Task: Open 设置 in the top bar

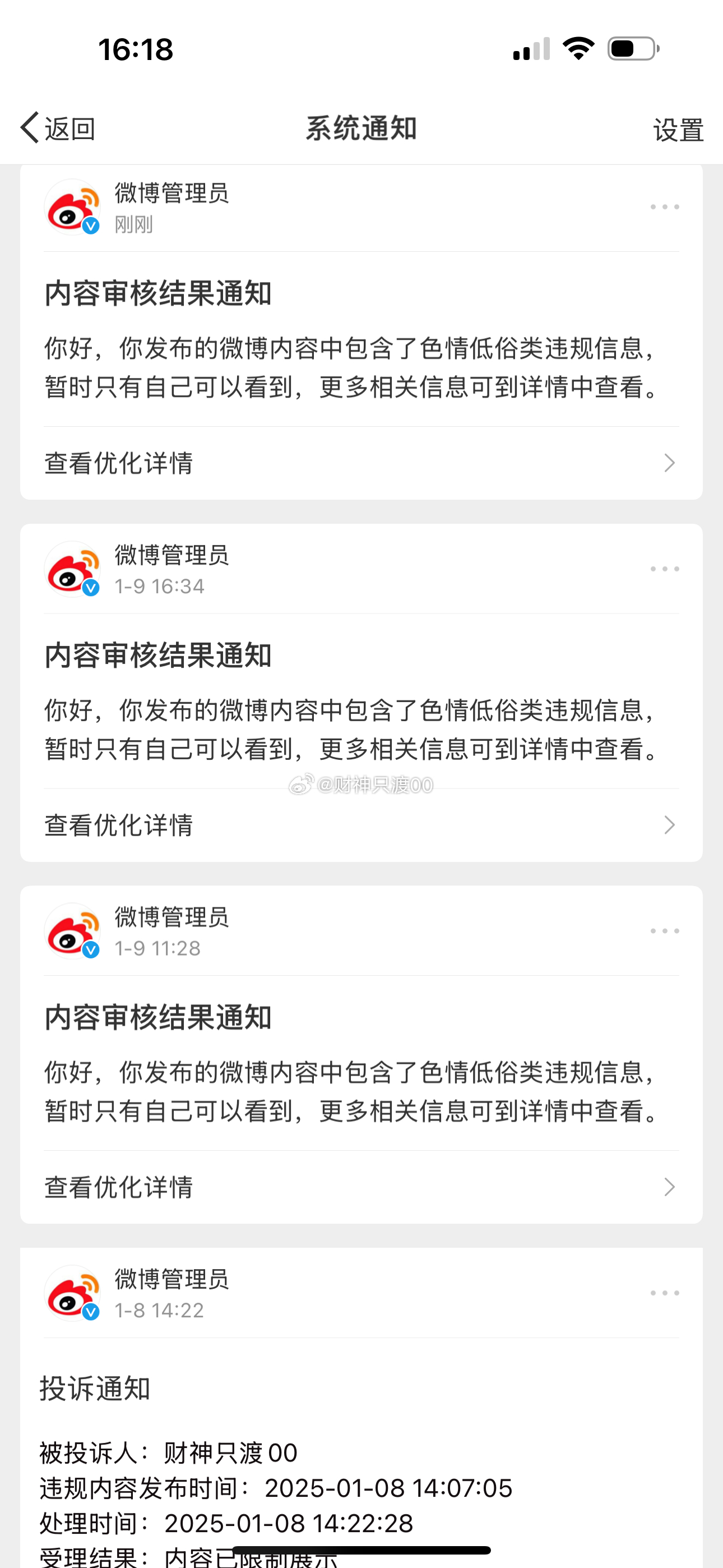Action: click(678, 130)
